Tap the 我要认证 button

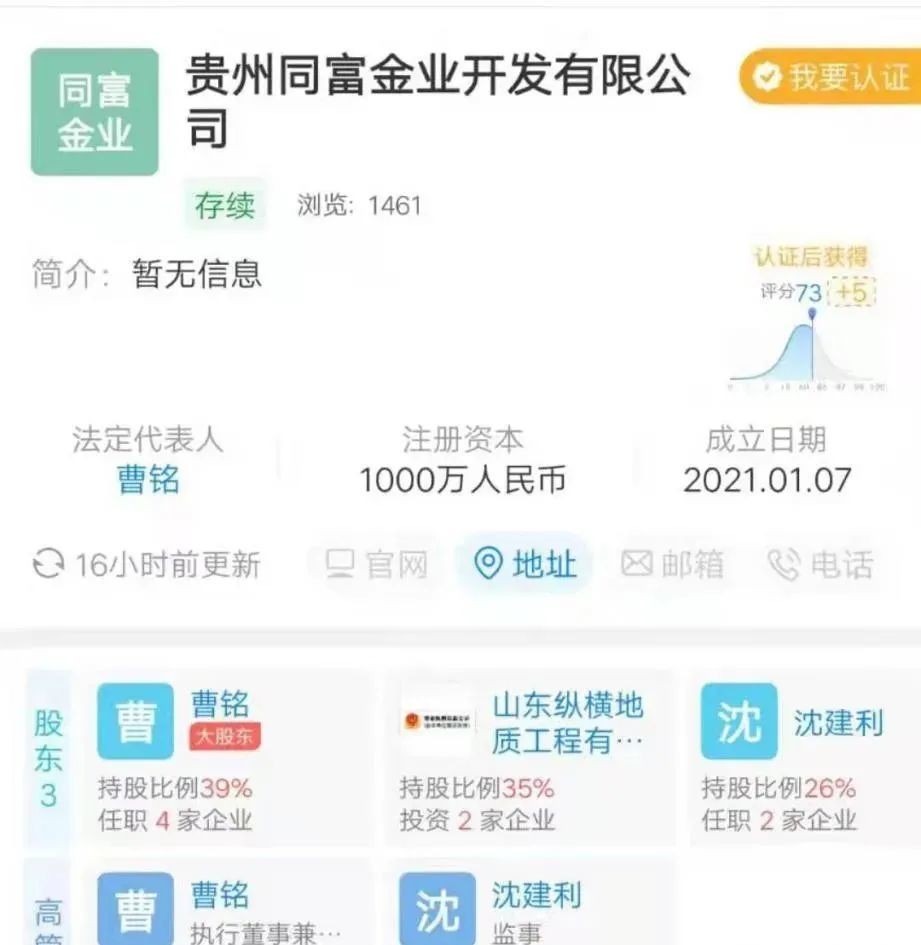coord(830,78)
